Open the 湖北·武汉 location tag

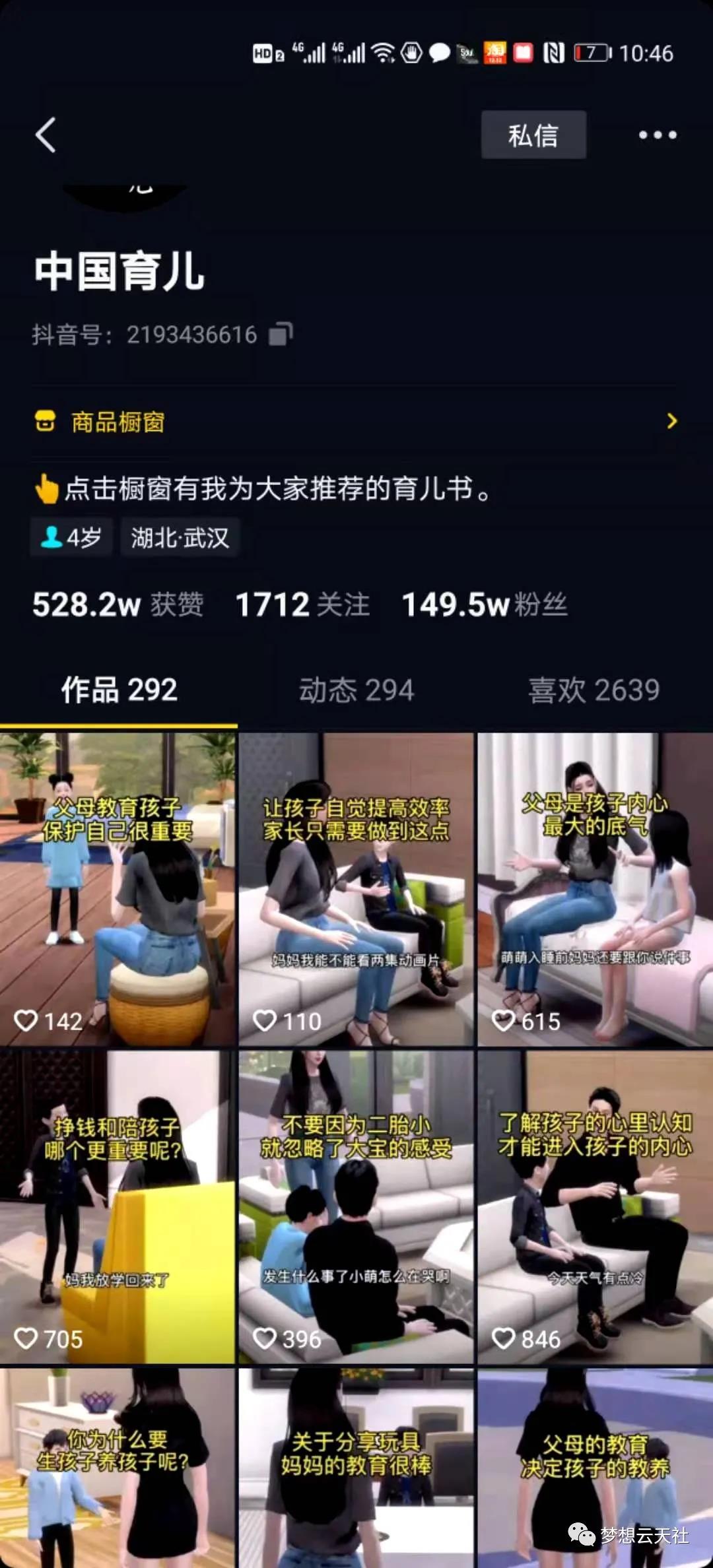coord(180,537)
